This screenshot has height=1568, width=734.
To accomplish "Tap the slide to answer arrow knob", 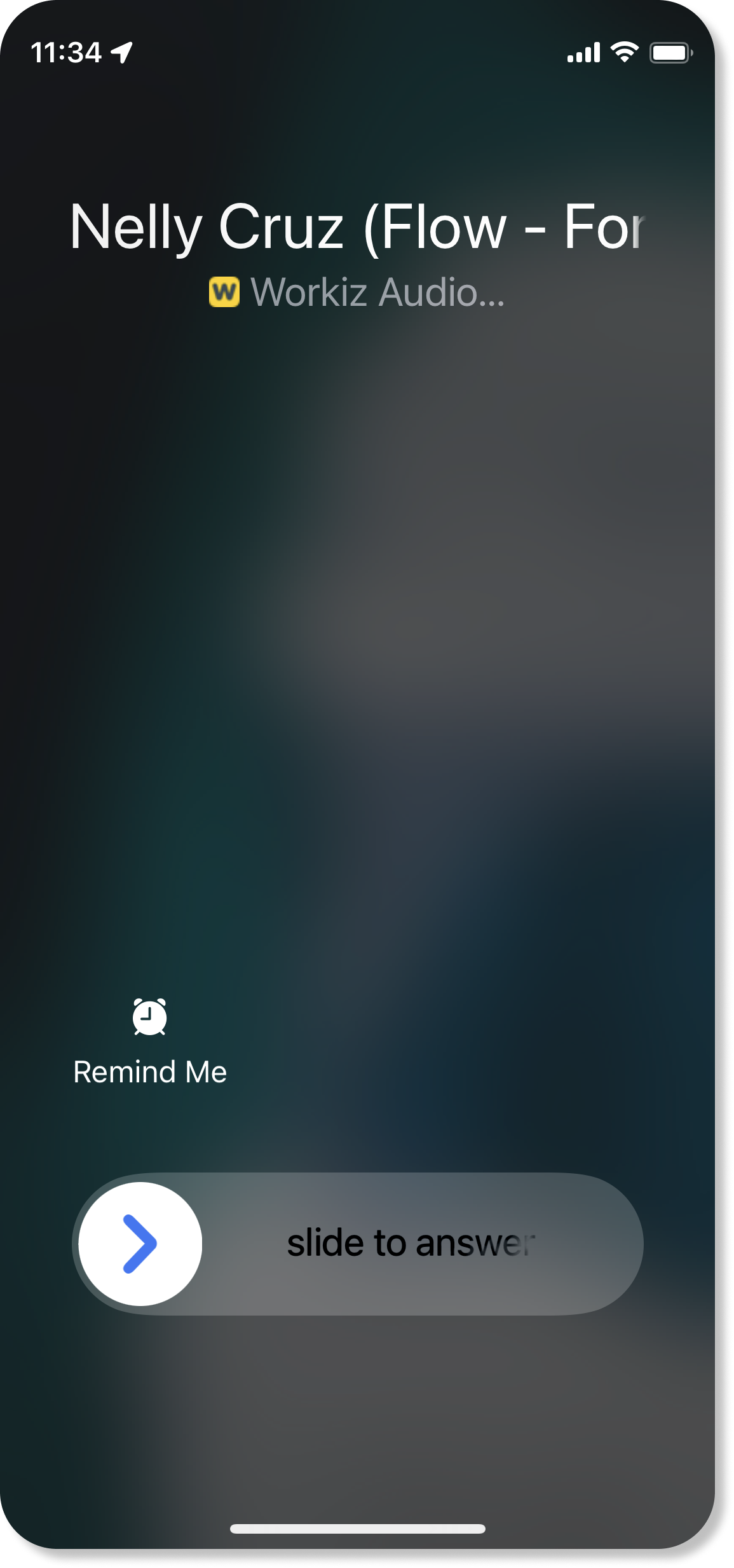I will [x=140, y=1244].
